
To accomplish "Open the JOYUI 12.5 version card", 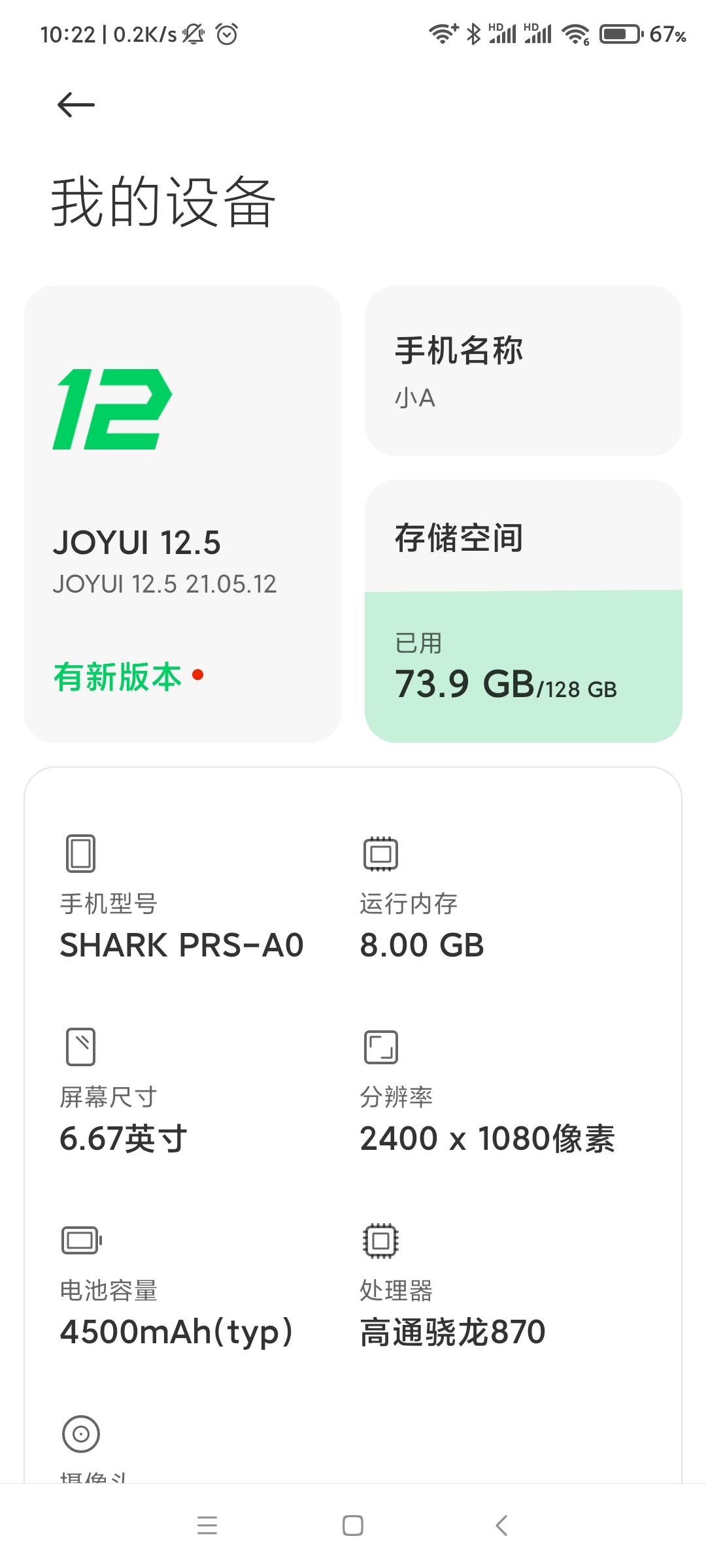I will (182, 514).
